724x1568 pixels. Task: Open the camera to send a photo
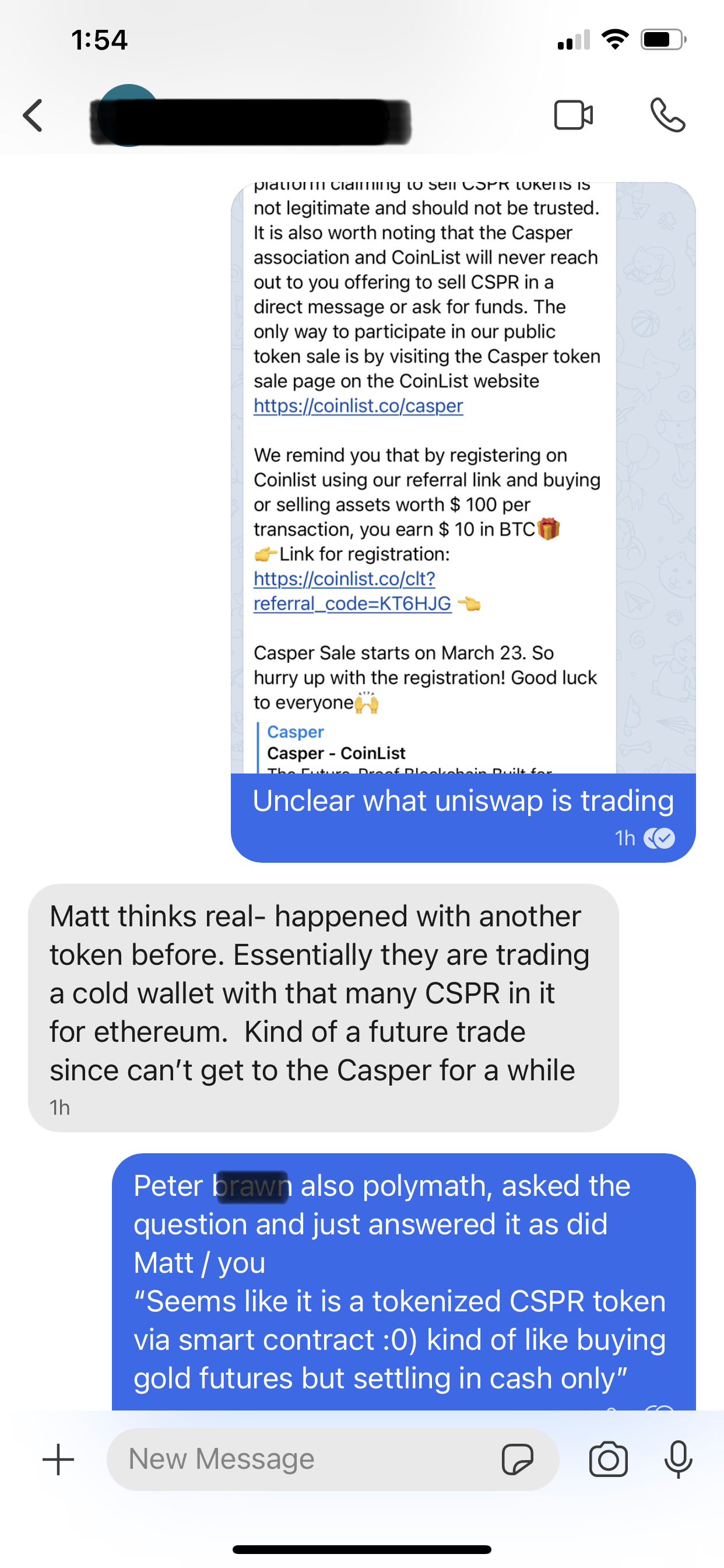coord(608,1459)
